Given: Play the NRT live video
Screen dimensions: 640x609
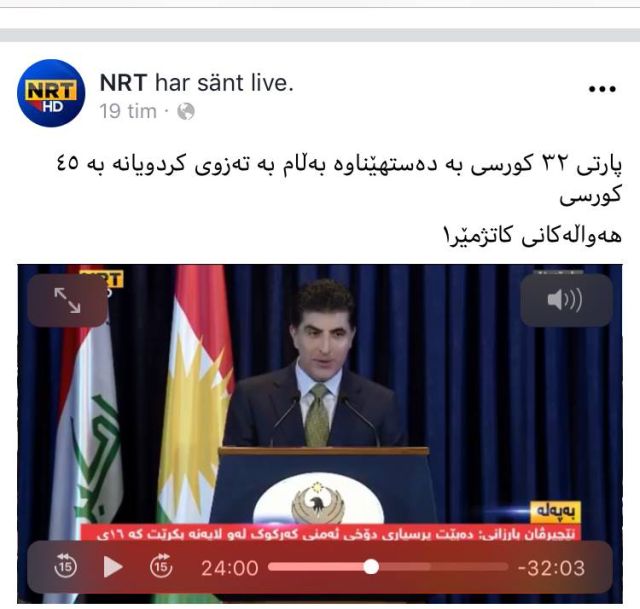Looking at the screenshot, I should [x=112, y=567].
